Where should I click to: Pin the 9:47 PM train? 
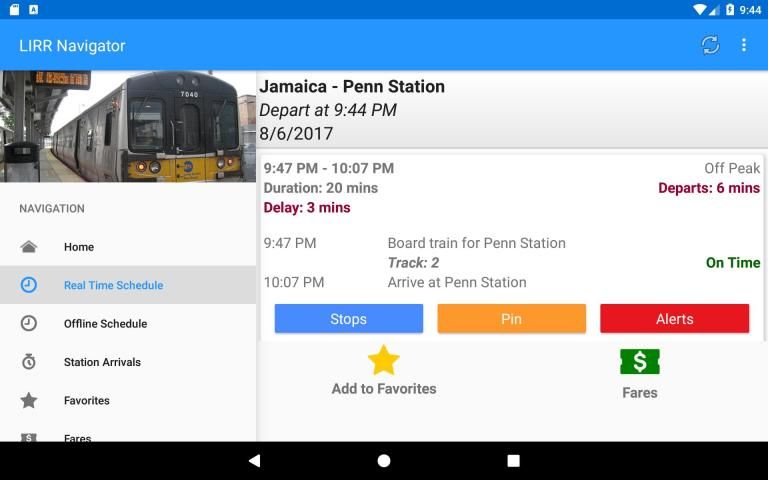[x=511, y=319]
